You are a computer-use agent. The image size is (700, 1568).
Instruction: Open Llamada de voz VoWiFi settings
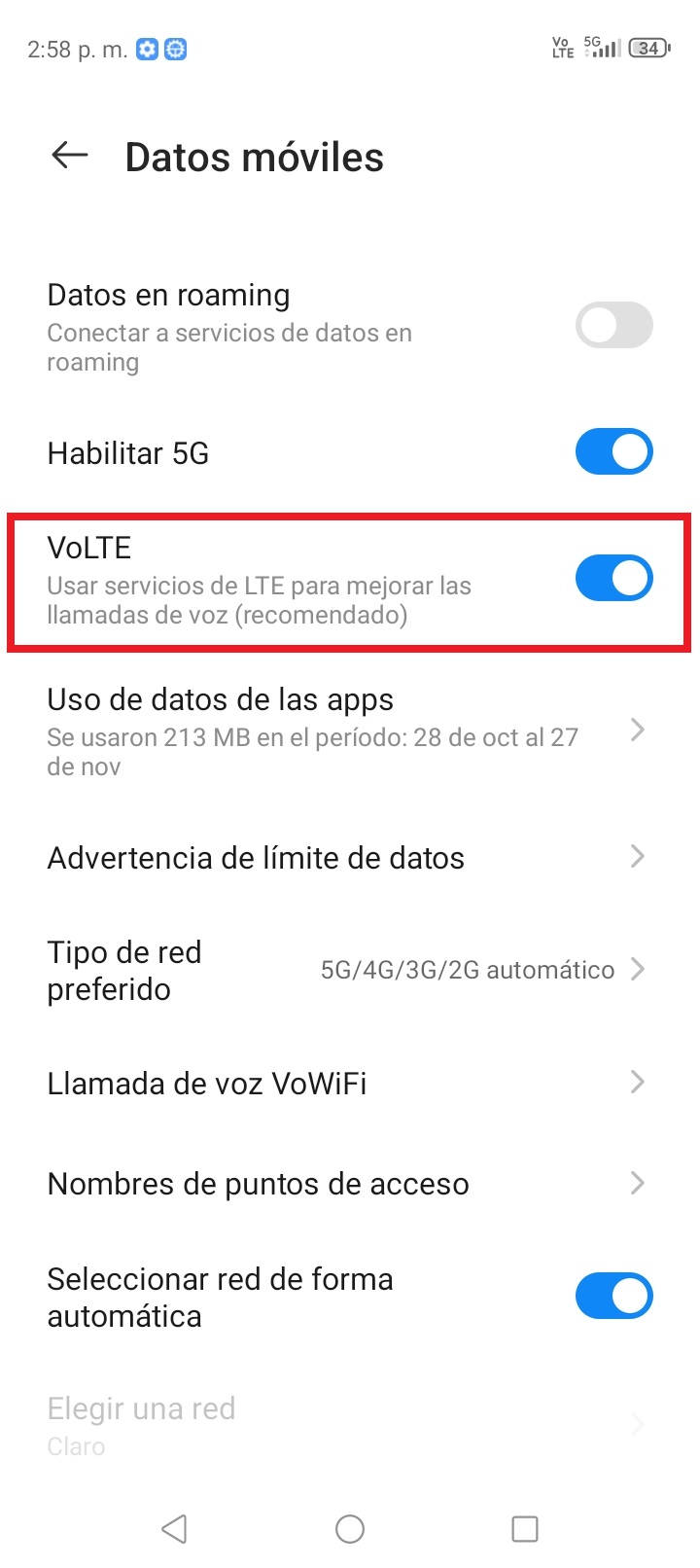(x=350, y=1083)
